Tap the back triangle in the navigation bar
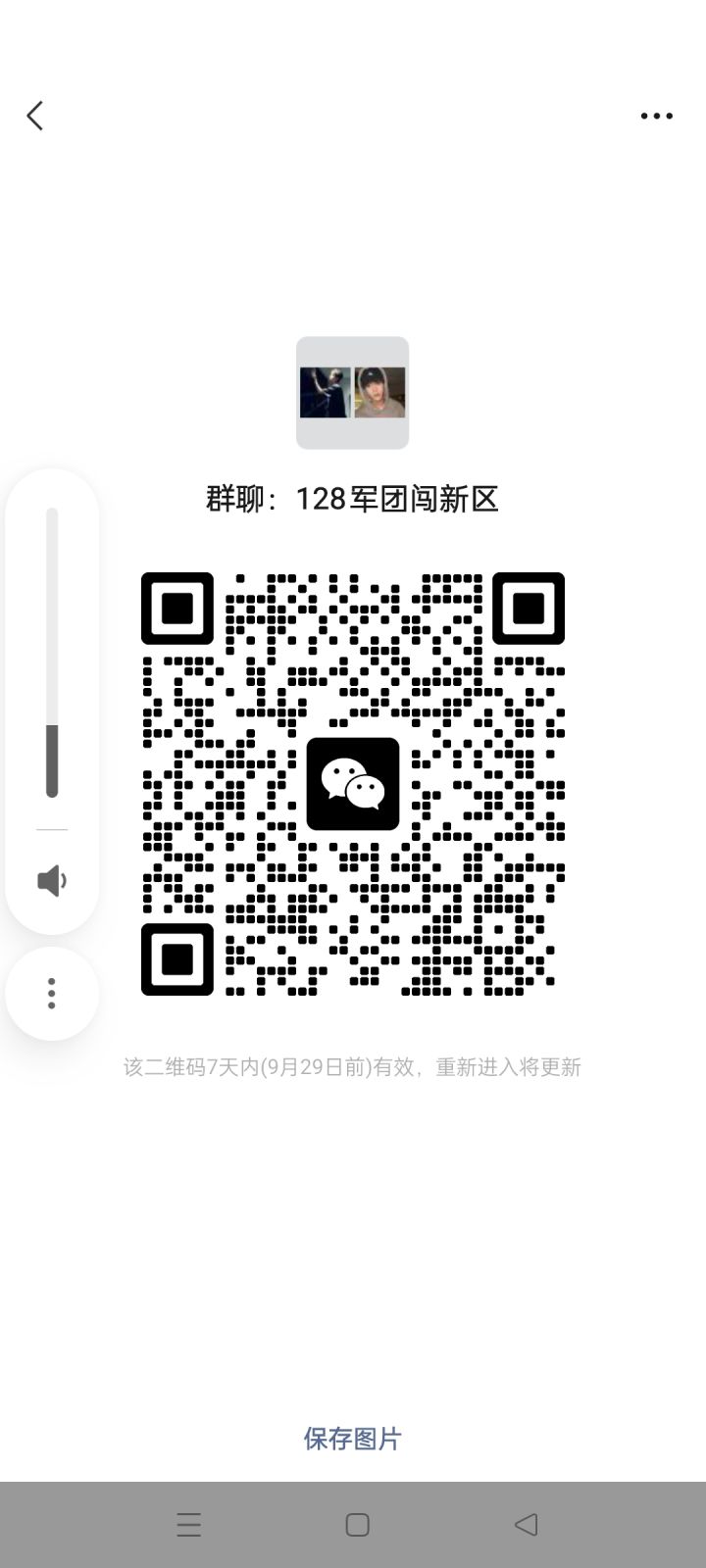 pyautogui.click(x=526, y=1525)
